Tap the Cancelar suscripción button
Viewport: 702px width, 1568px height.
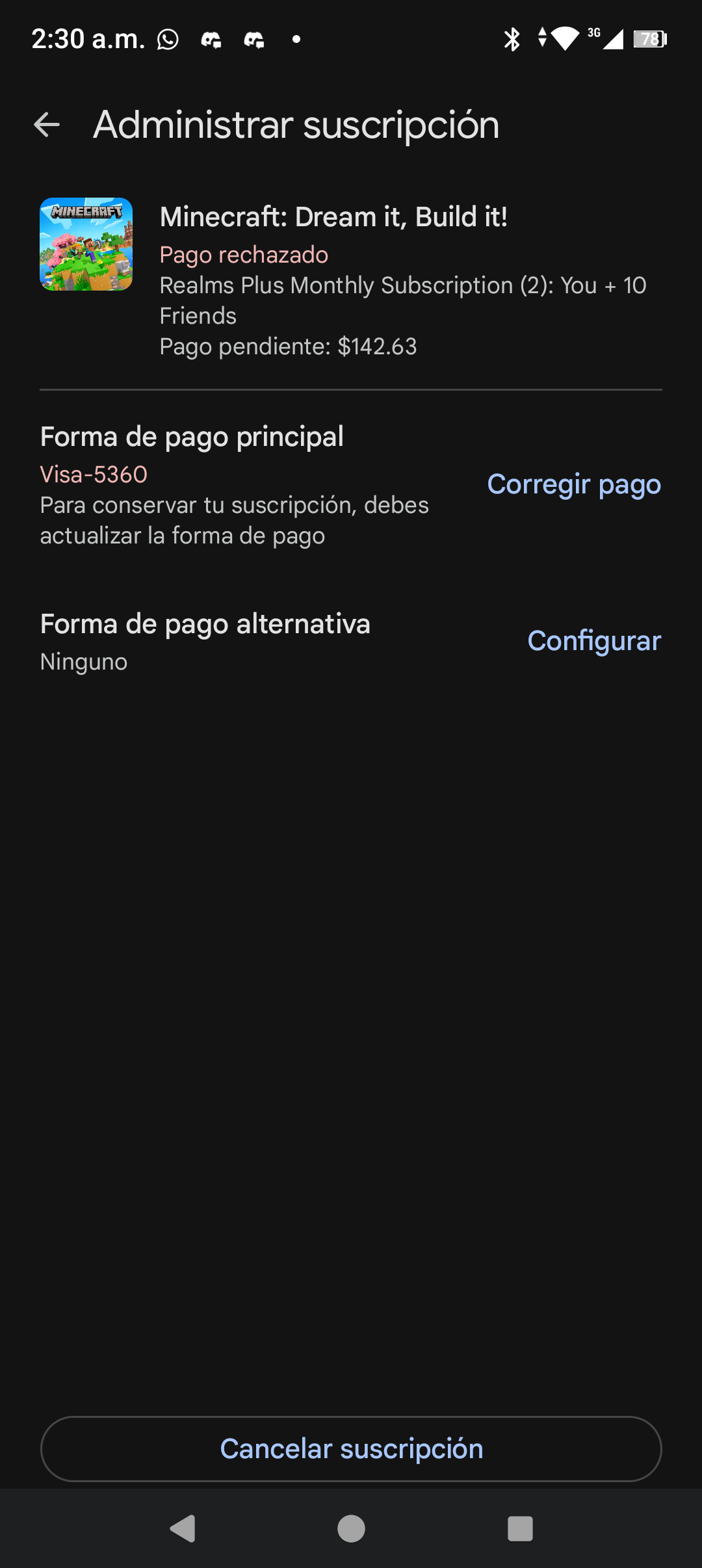(351, 1449)
